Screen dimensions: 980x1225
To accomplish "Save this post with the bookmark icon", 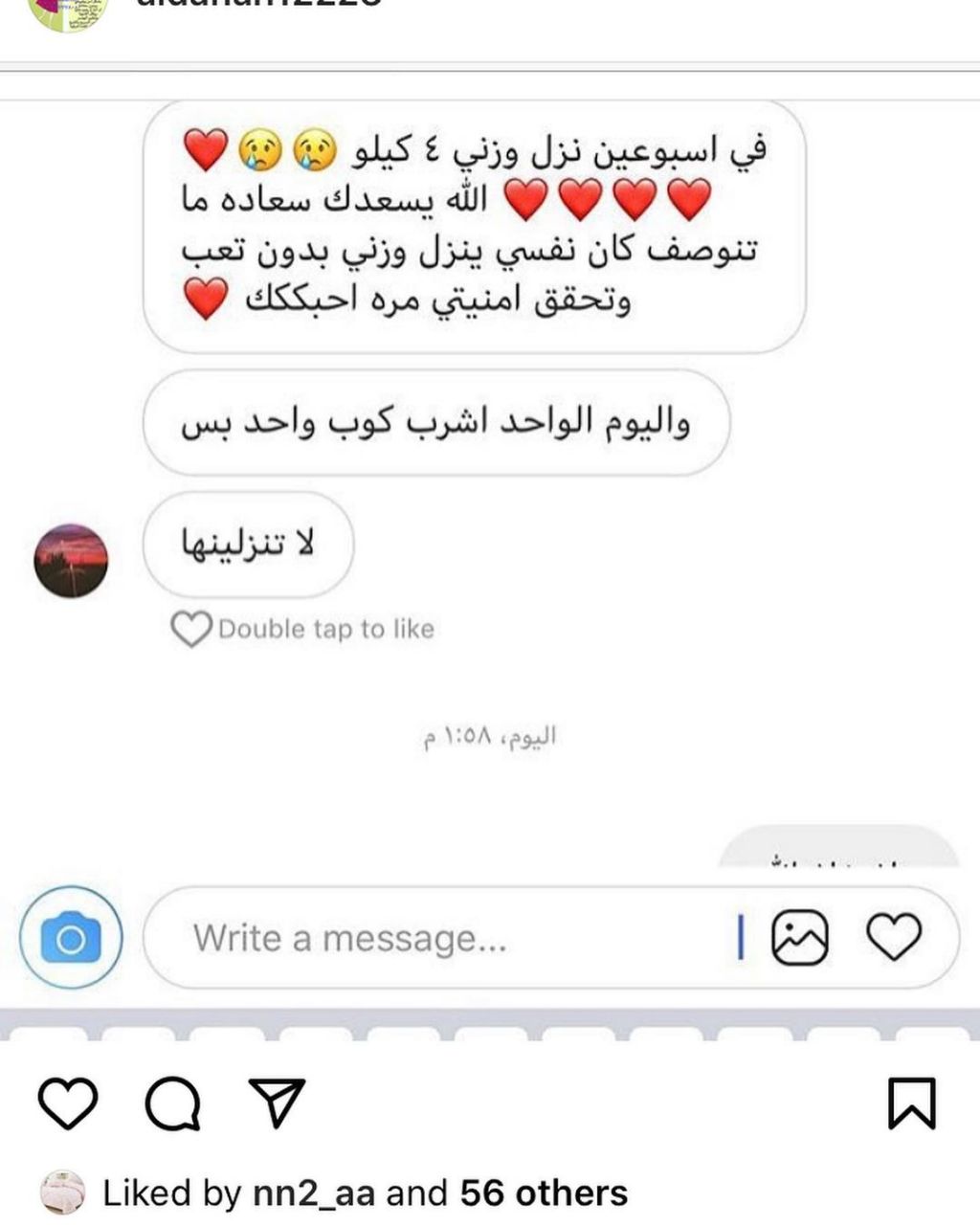I will 911,1103.
